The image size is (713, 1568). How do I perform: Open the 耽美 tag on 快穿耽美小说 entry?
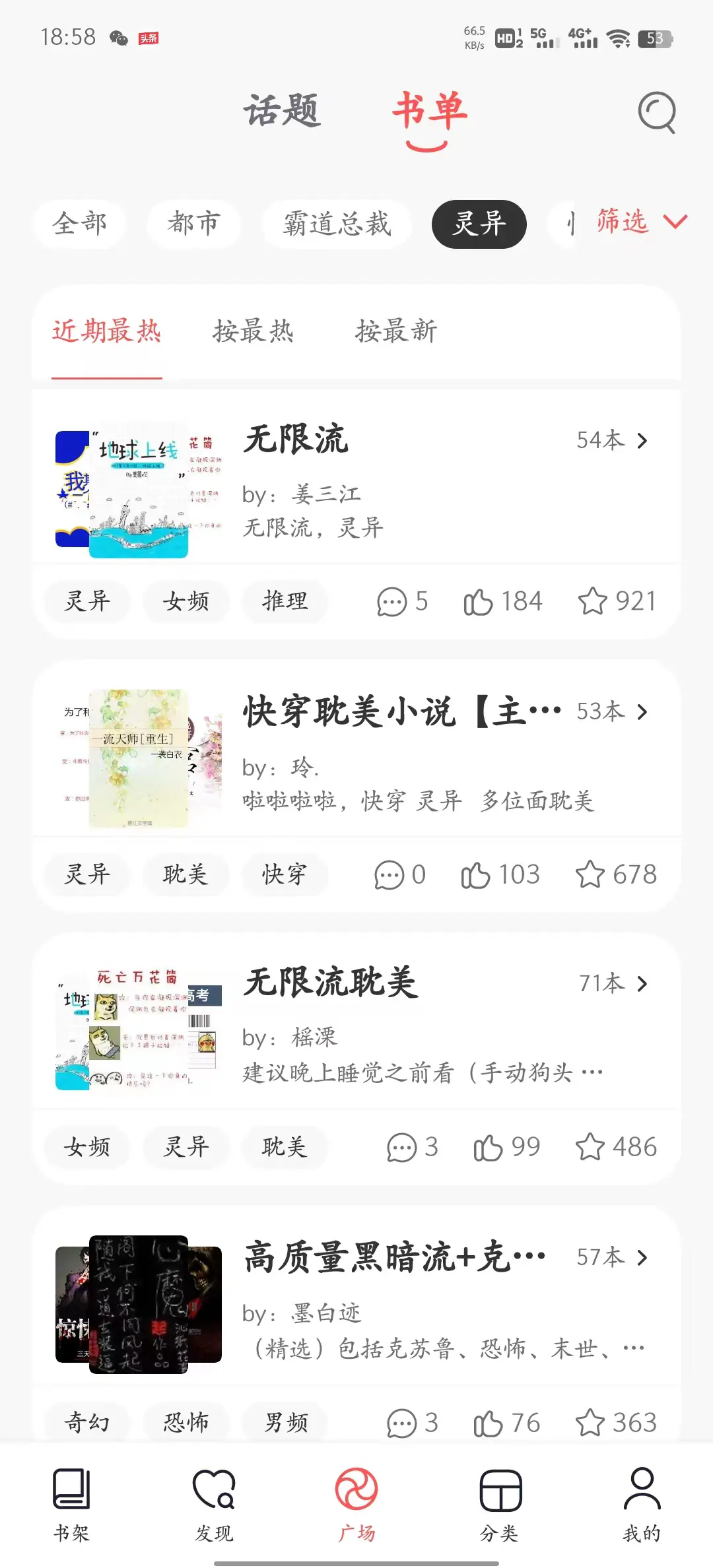(x=186, y=874)
